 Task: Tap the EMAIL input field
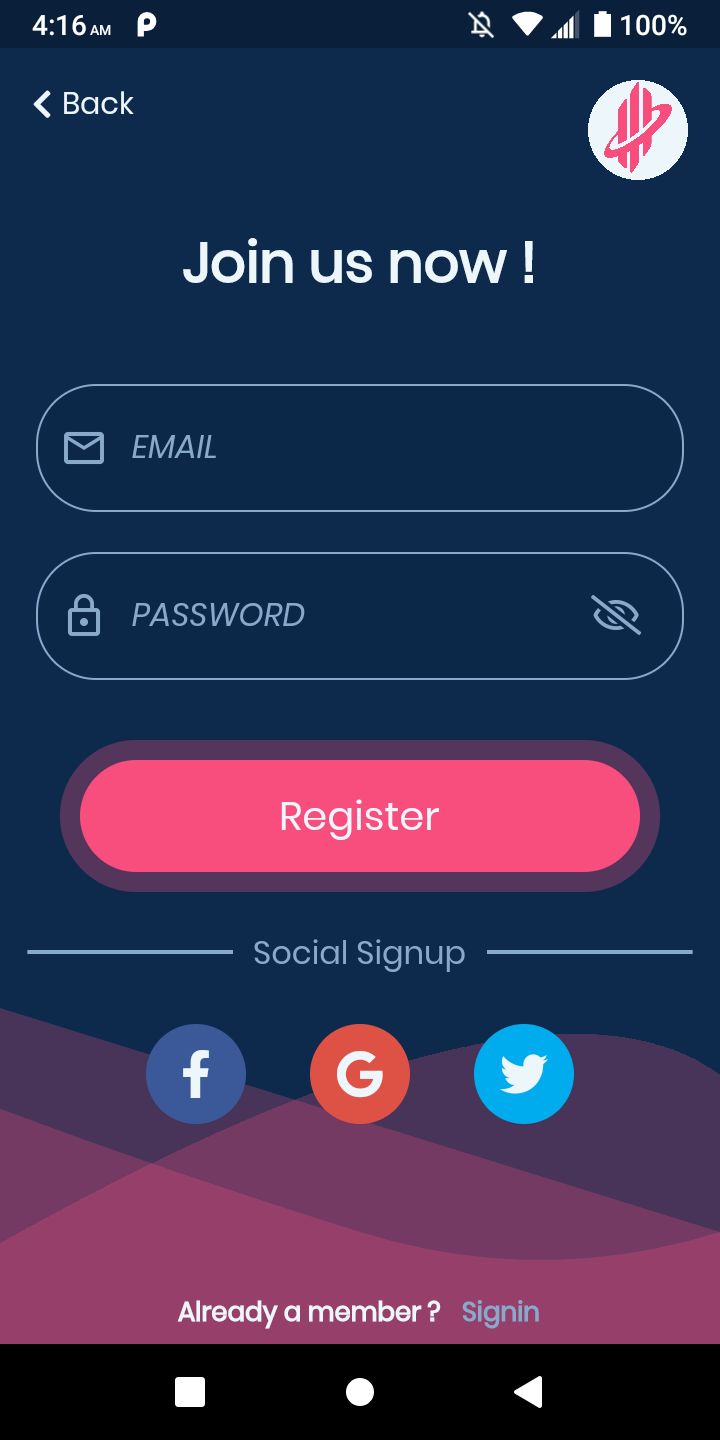(360, 448)
